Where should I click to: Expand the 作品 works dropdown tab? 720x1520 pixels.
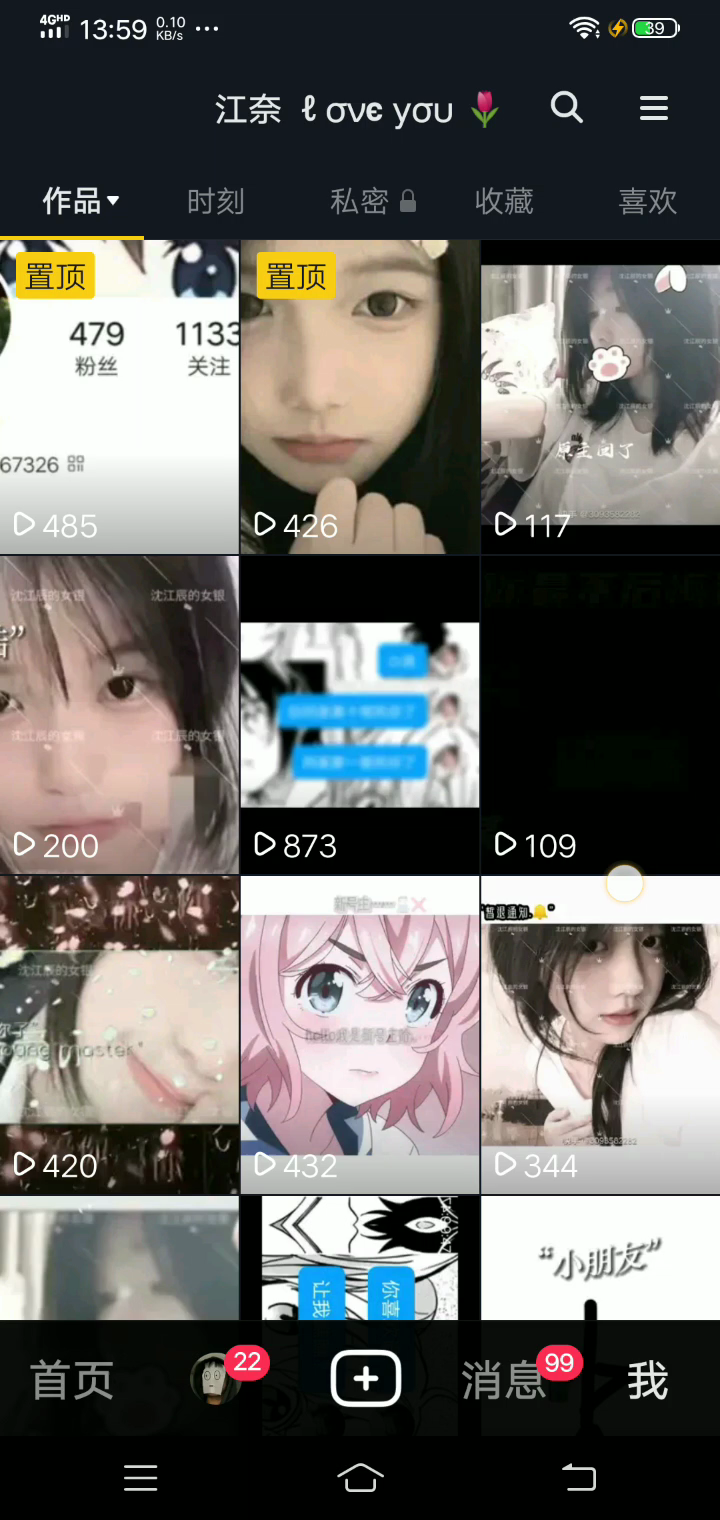[80, 202]
